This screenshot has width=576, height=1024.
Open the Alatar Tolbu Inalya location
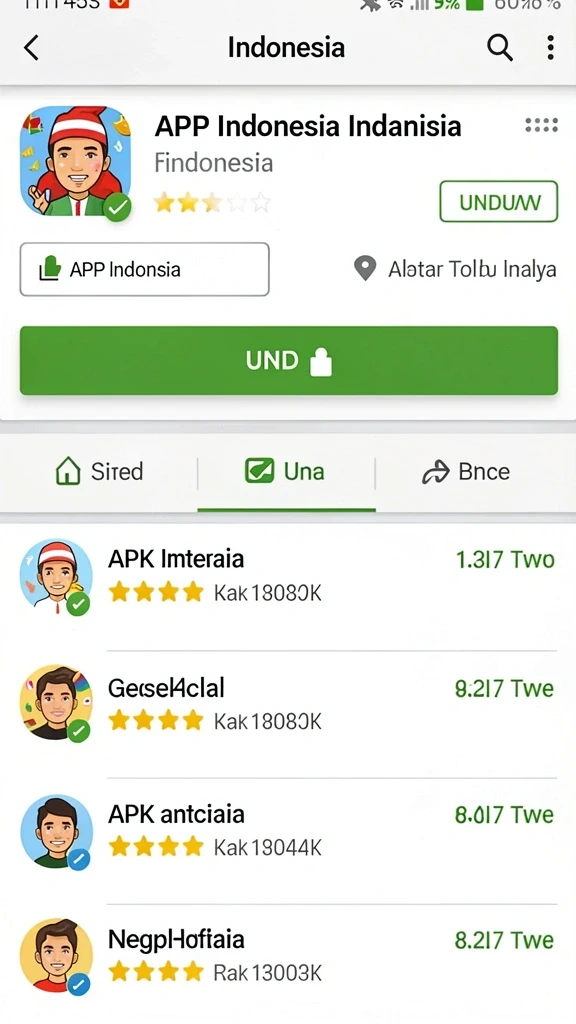pos(455,269)
